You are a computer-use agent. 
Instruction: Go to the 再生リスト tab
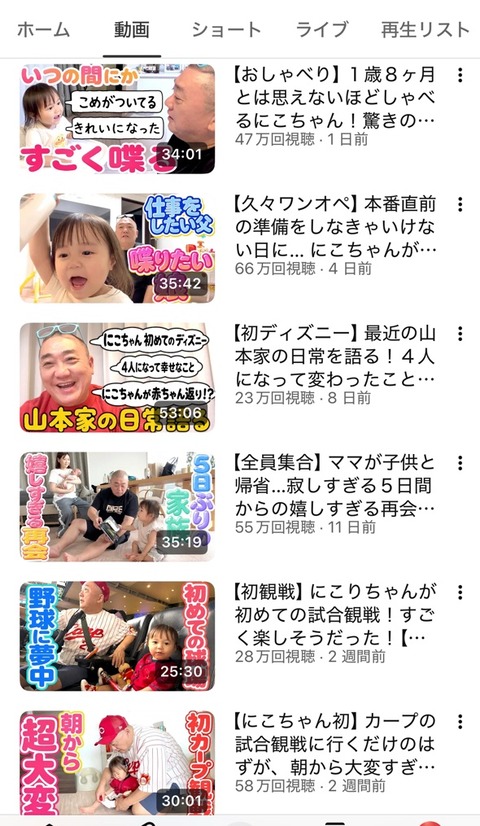coord(425,30)
